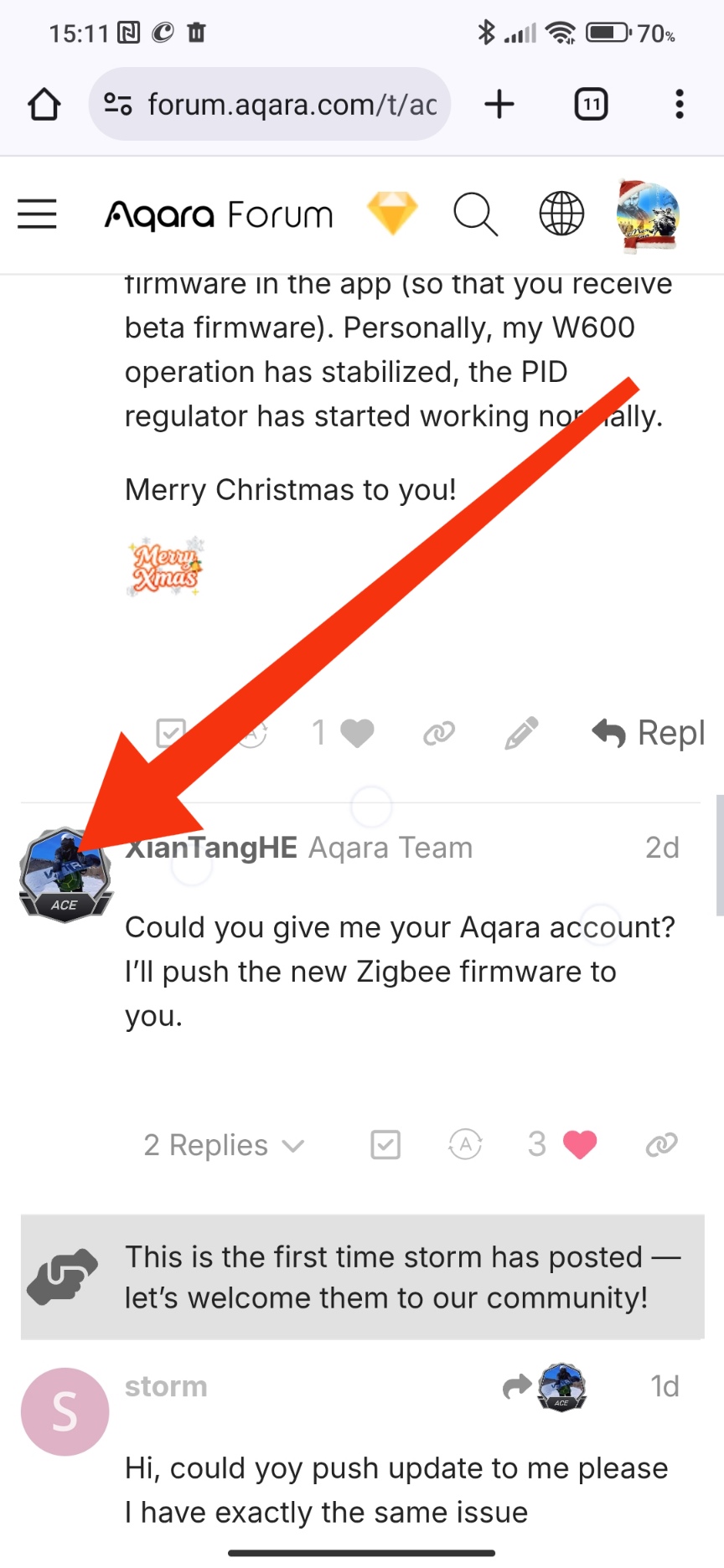The width and height of the screenshot is (724, 1568).
Task: Open the forum hamburger menu
Action: click(x=38, y=214)
